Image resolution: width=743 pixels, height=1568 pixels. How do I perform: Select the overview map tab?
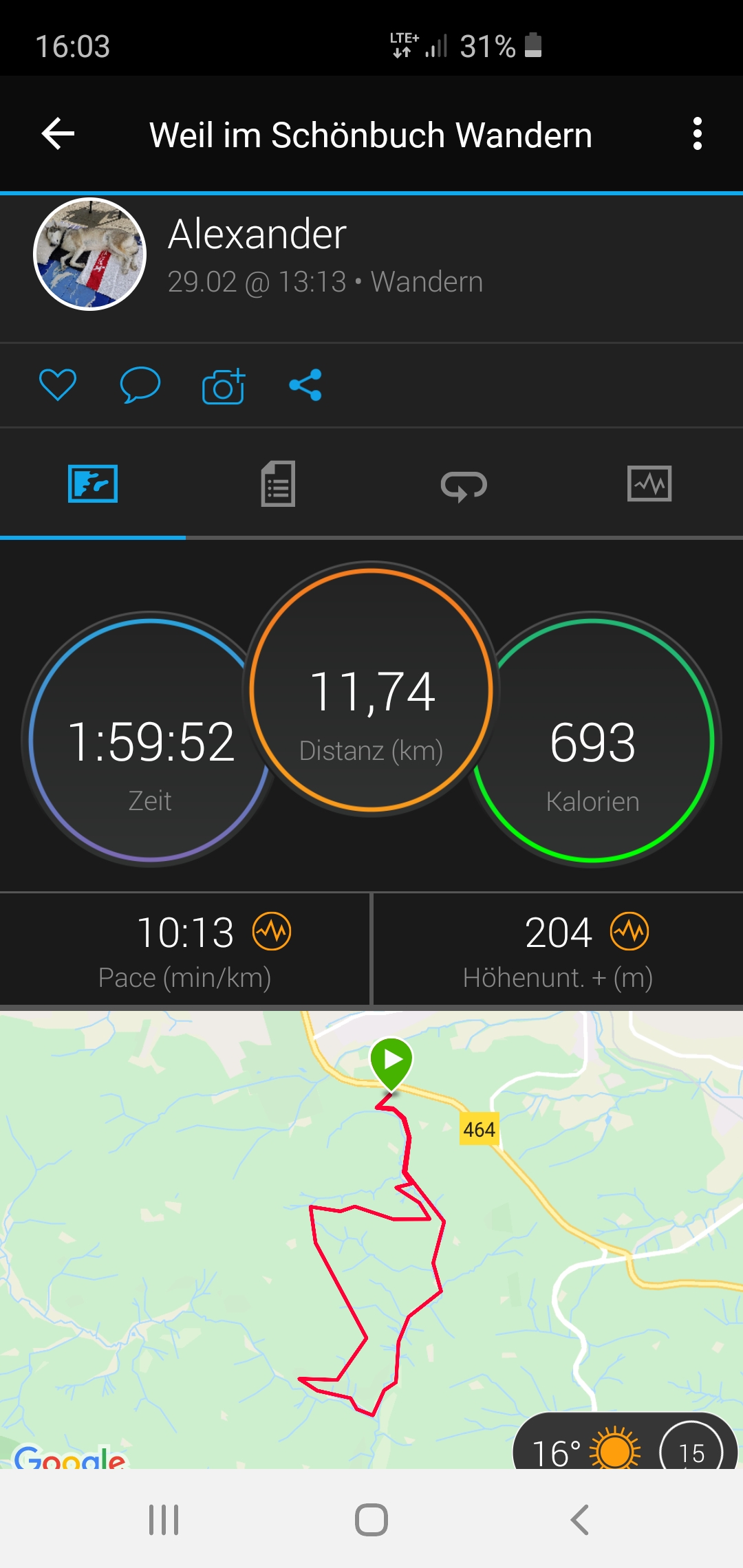tap(93, 484)
